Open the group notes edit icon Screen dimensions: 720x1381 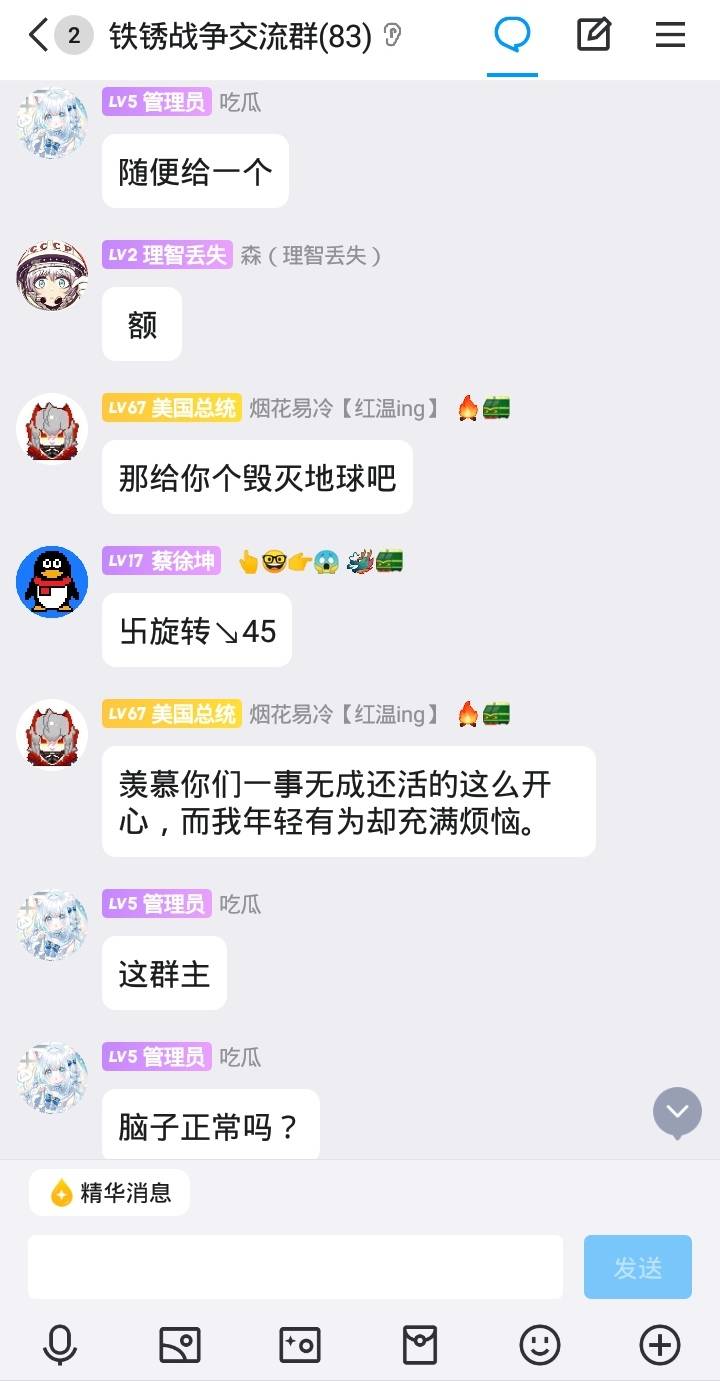click(593, 37)
